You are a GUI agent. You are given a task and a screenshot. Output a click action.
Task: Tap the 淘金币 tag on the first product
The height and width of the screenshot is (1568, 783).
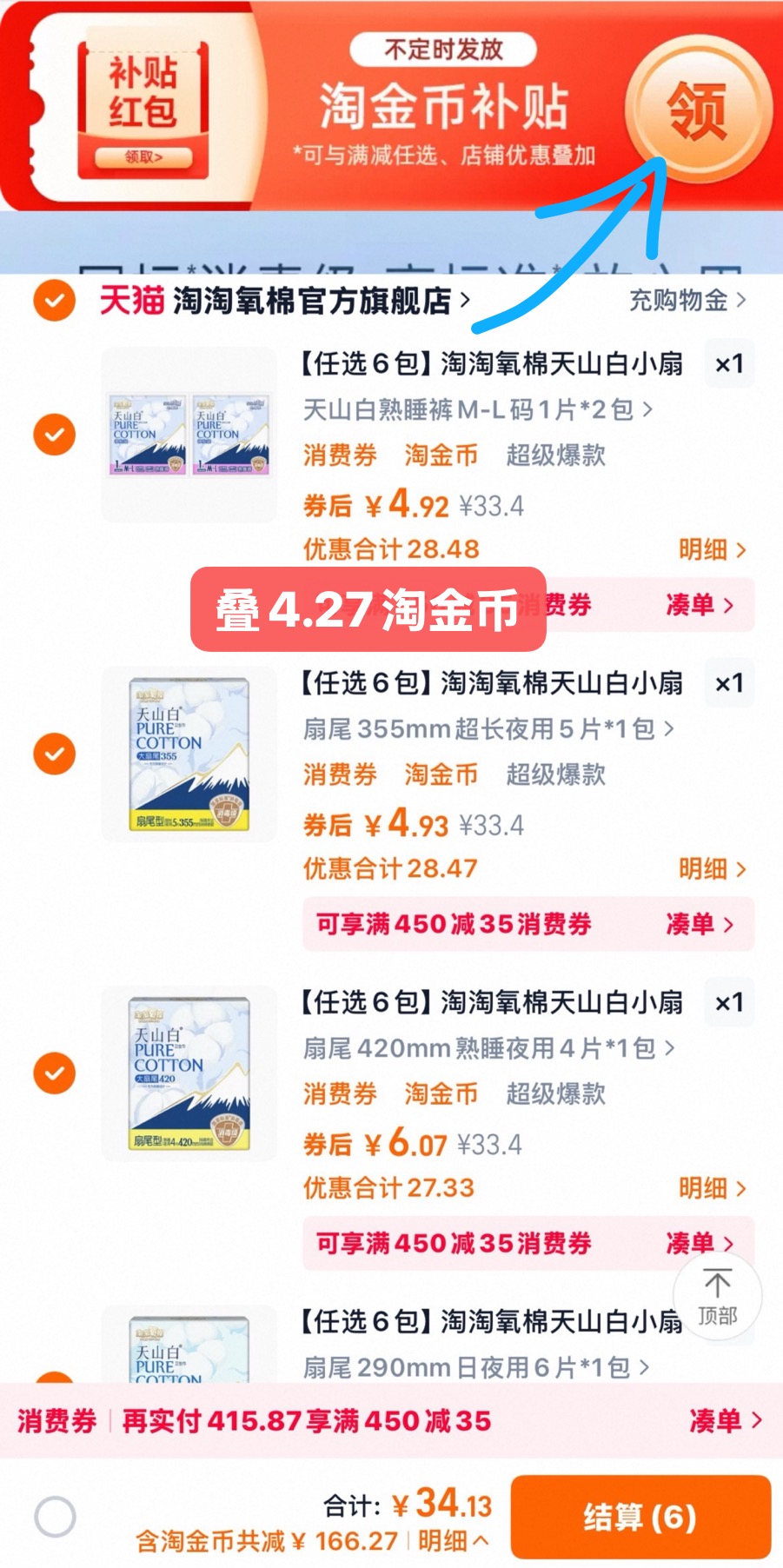[440, 455]
